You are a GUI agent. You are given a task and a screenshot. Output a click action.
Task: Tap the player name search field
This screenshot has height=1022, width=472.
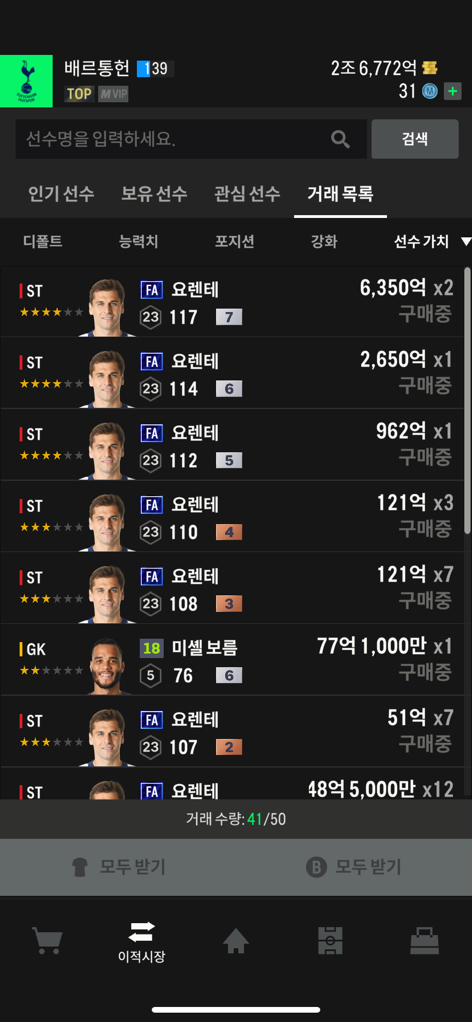point(190,139)
